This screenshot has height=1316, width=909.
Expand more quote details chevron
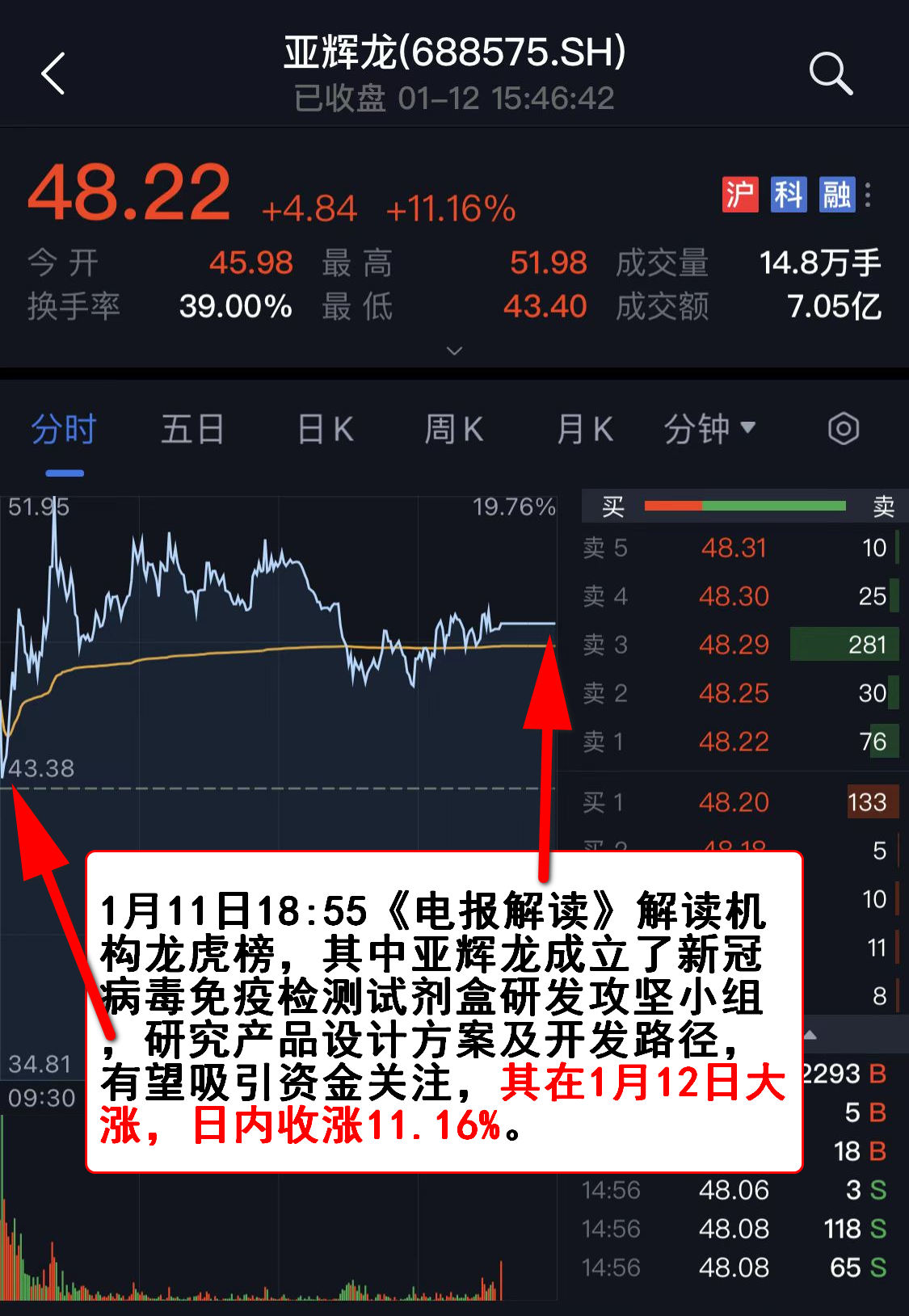click(x=454, y=351)
